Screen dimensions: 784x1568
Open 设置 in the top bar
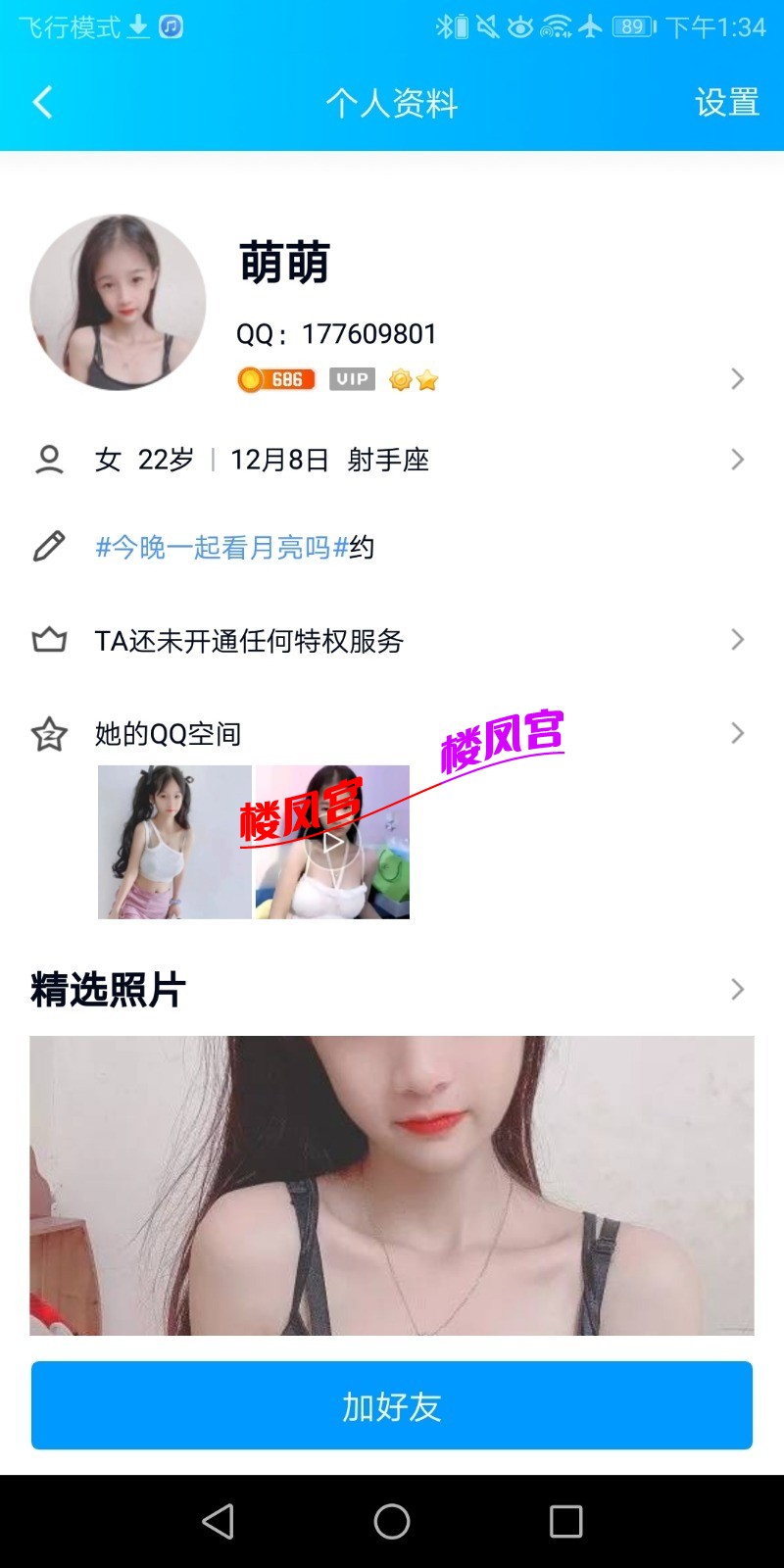pyautogui.click(x=726, y=102)
